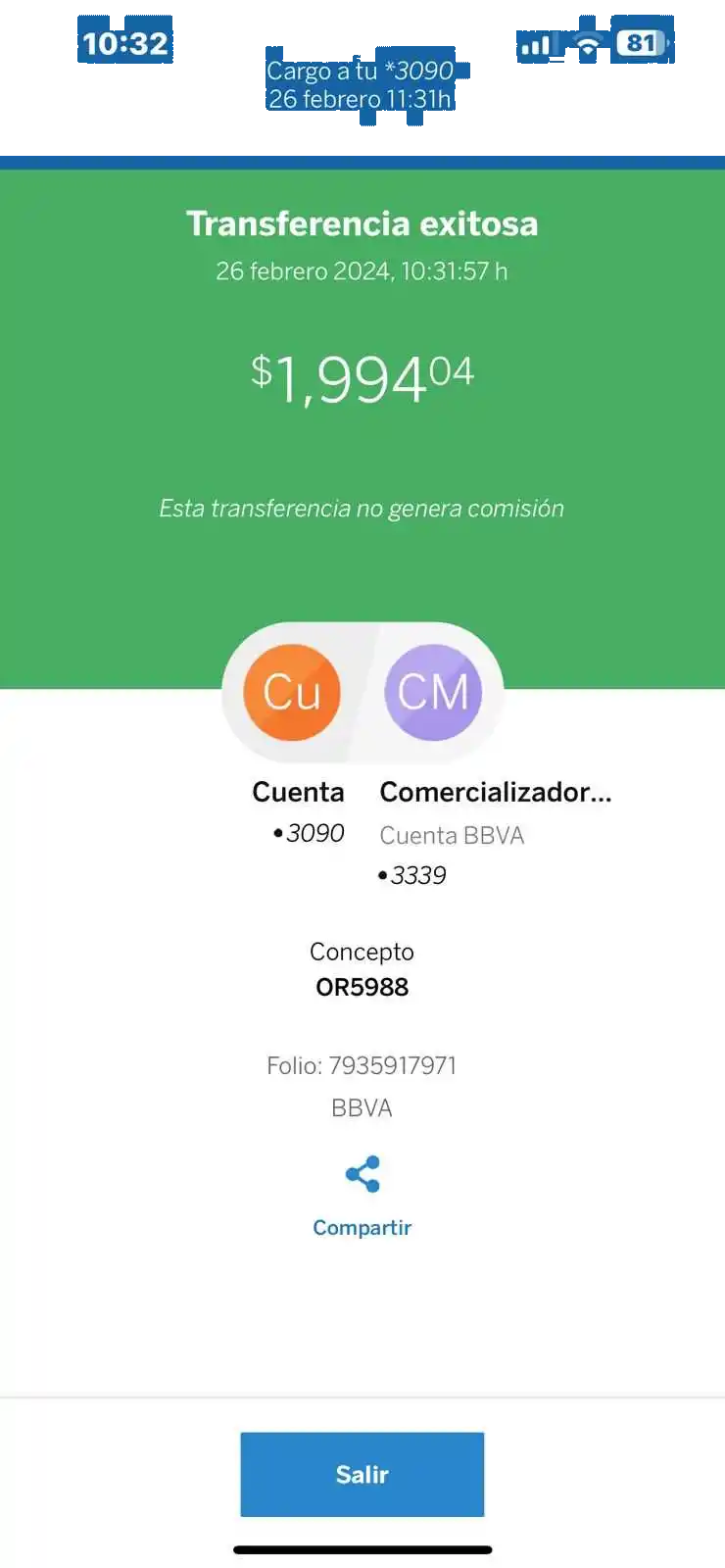This screenshot has width=725, height=1568.
Task: Exit the receipt with Salir button
Action: pos(362,1474)
